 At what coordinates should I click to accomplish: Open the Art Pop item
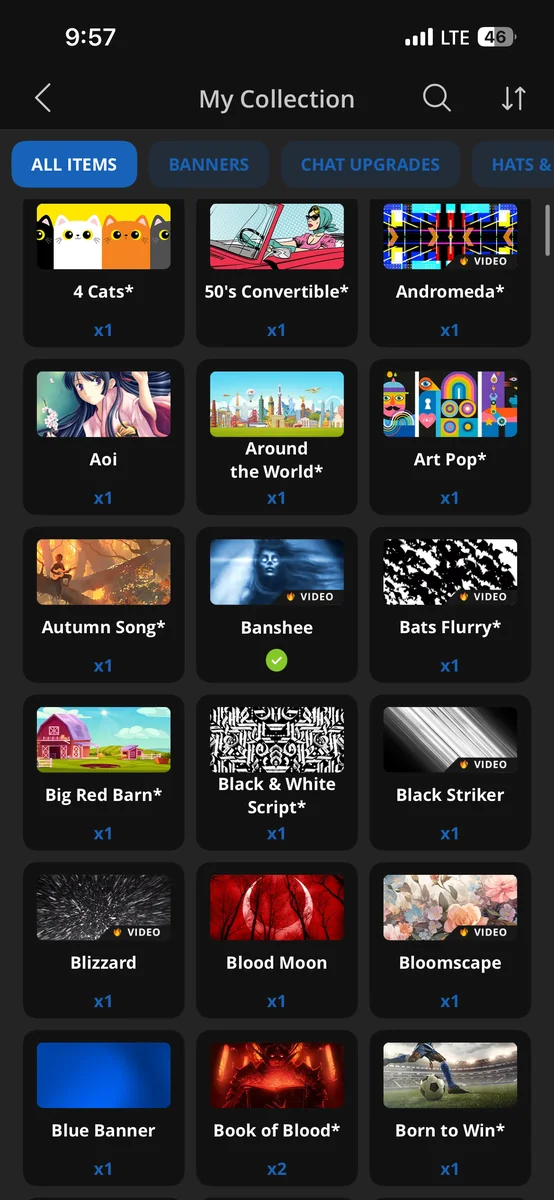(450, 437)
